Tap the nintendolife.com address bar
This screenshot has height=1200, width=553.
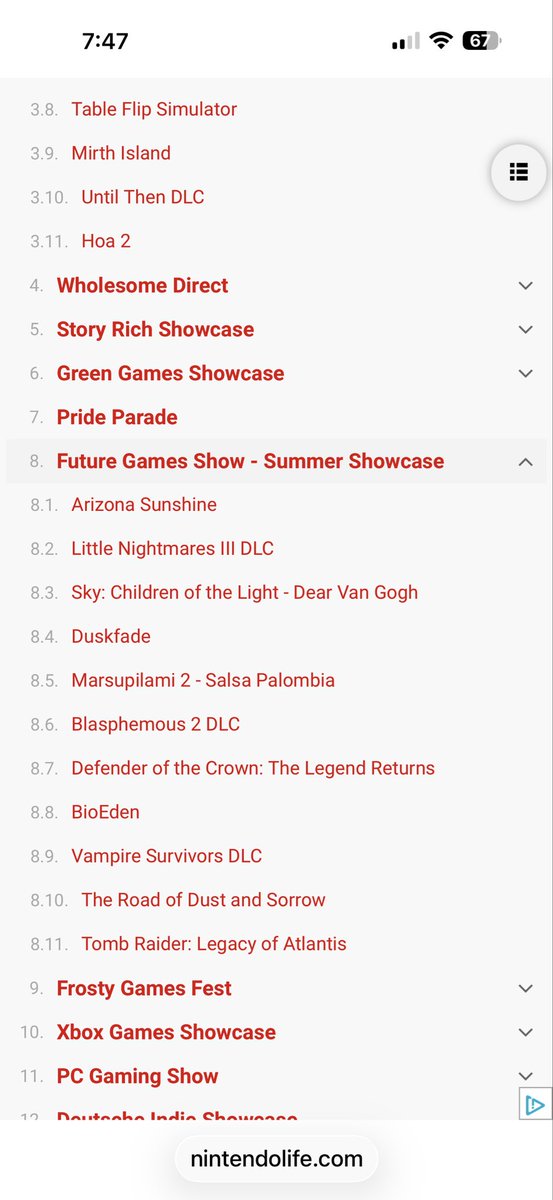tap(277, 1160)
